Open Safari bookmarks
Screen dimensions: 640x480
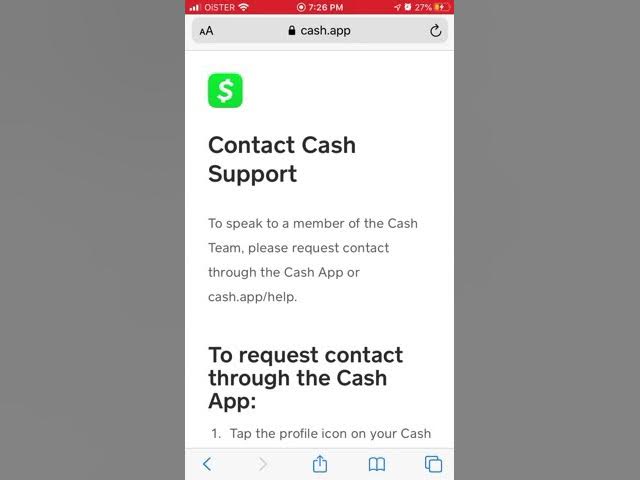pos(377,464)
